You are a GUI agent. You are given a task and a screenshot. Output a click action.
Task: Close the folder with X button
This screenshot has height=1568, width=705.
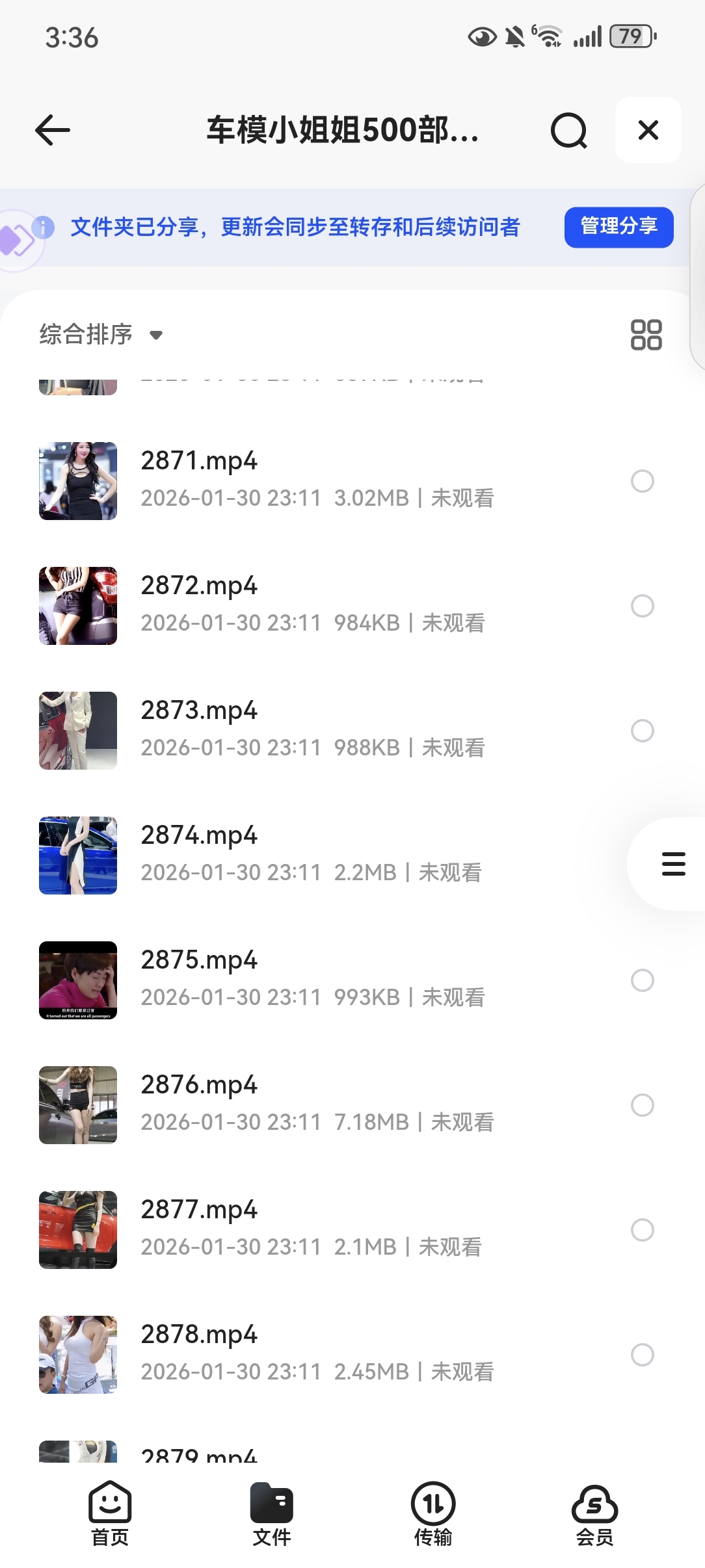(x=648, y=131)
